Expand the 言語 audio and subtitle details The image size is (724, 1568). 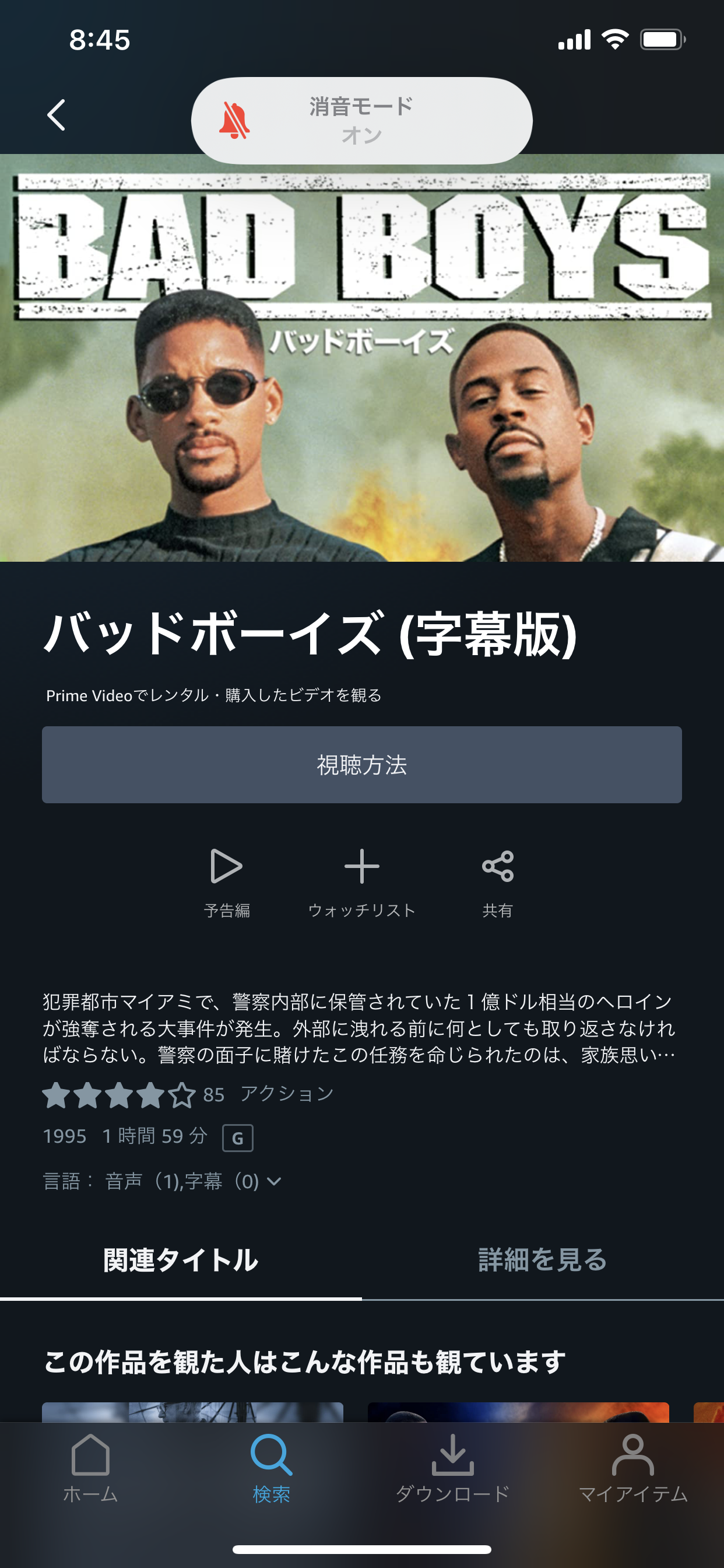pos(274,1181)
